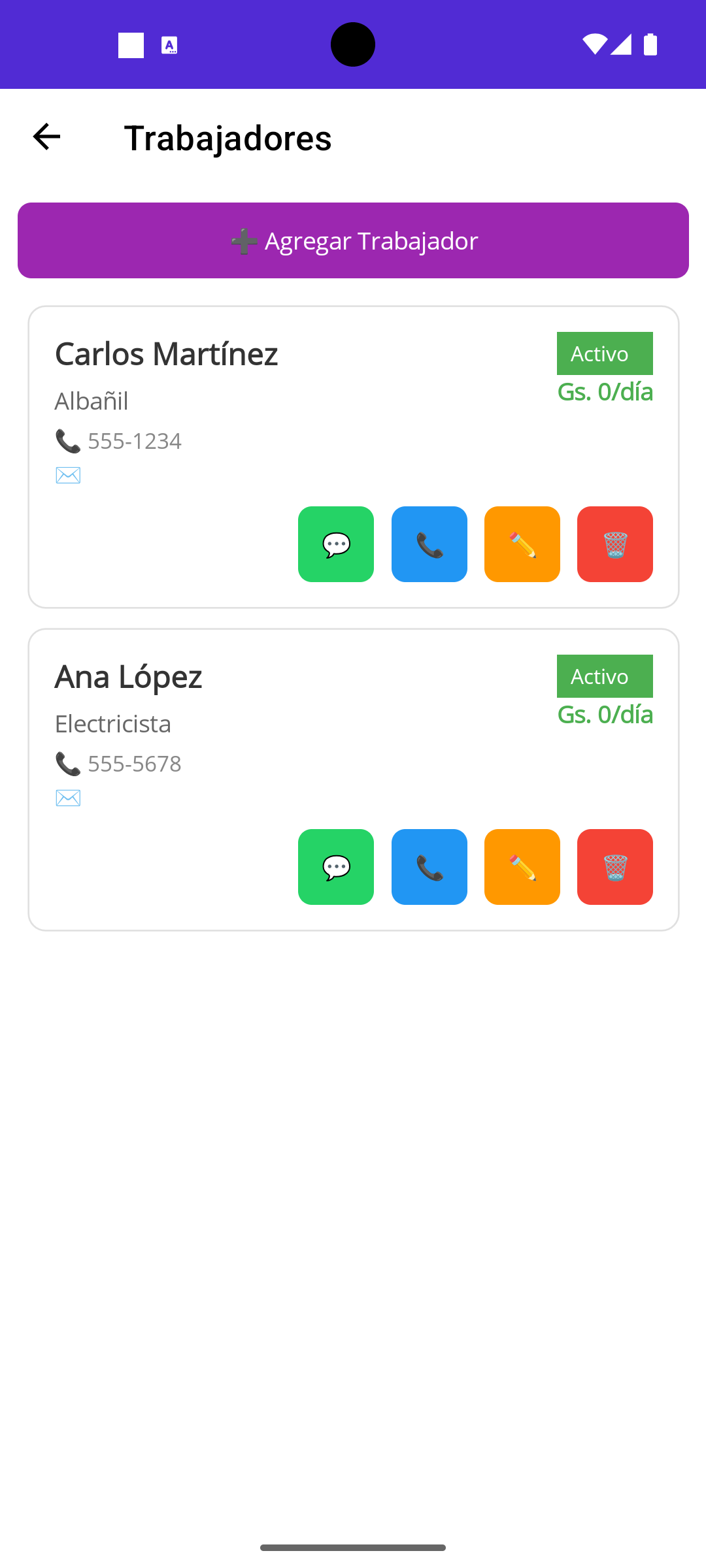
Task: Message Ana López with the green chat button
Action: click(336, 867)
